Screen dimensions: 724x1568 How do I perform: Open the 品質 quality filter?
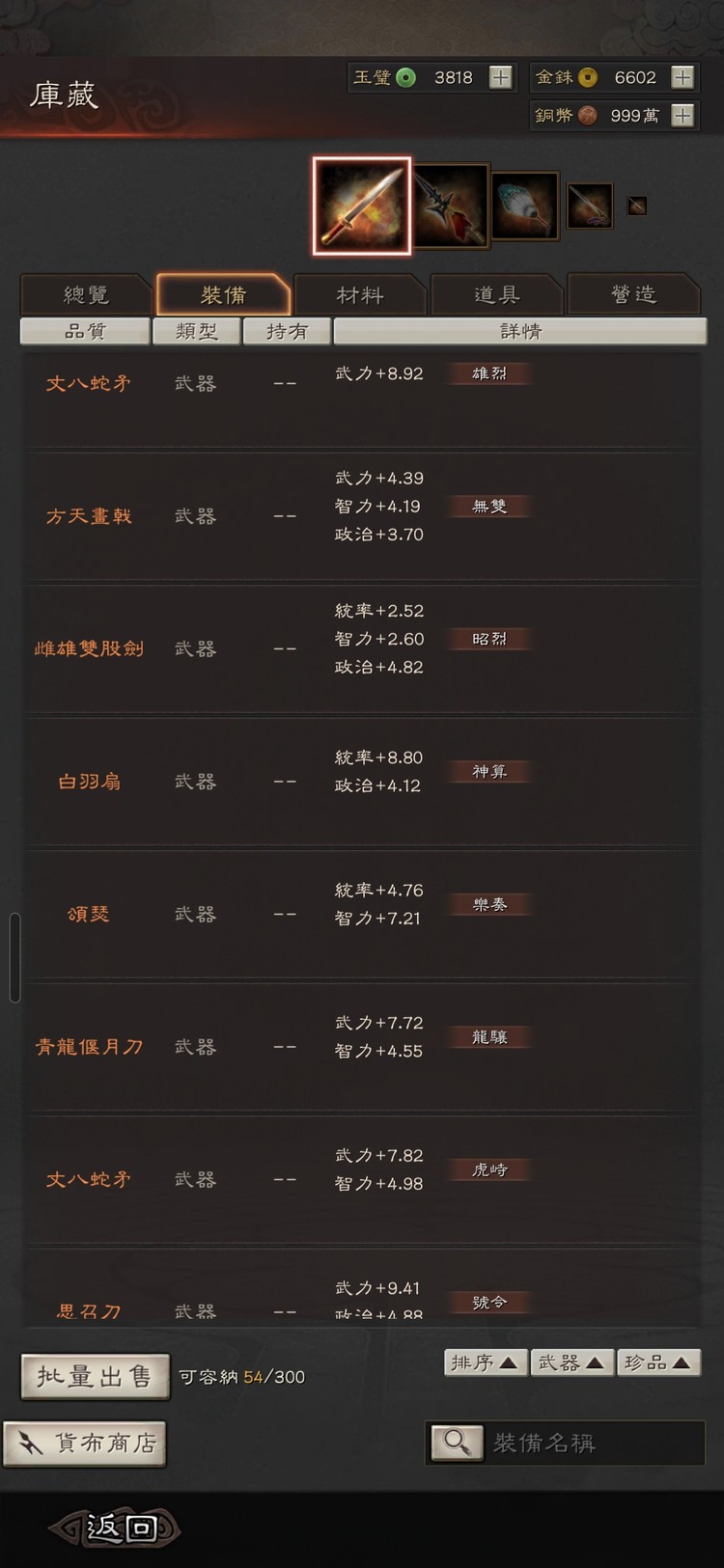coord(87,331)
